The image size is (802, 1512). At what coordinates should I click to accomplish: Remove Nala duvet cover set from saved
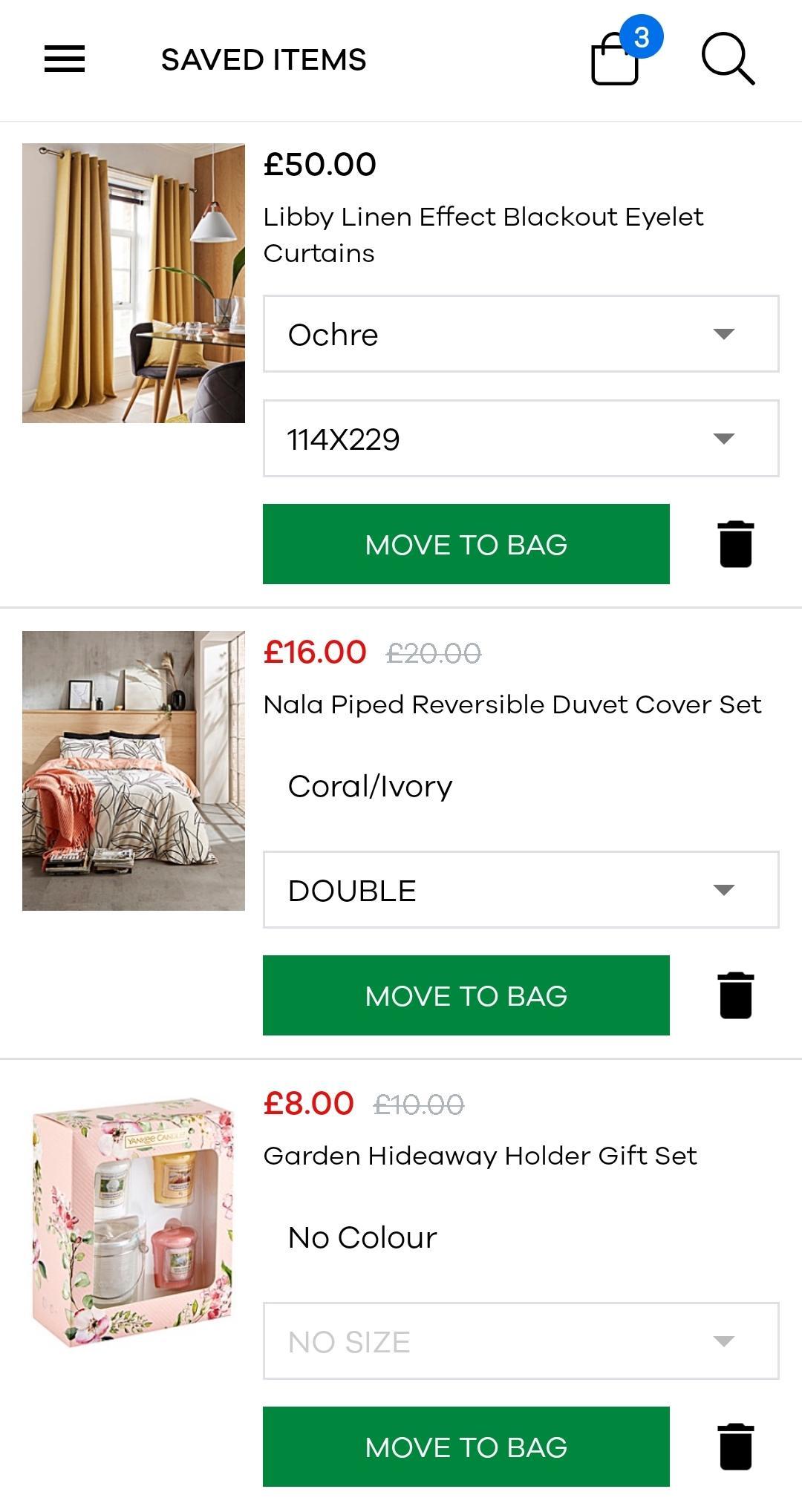736,995
